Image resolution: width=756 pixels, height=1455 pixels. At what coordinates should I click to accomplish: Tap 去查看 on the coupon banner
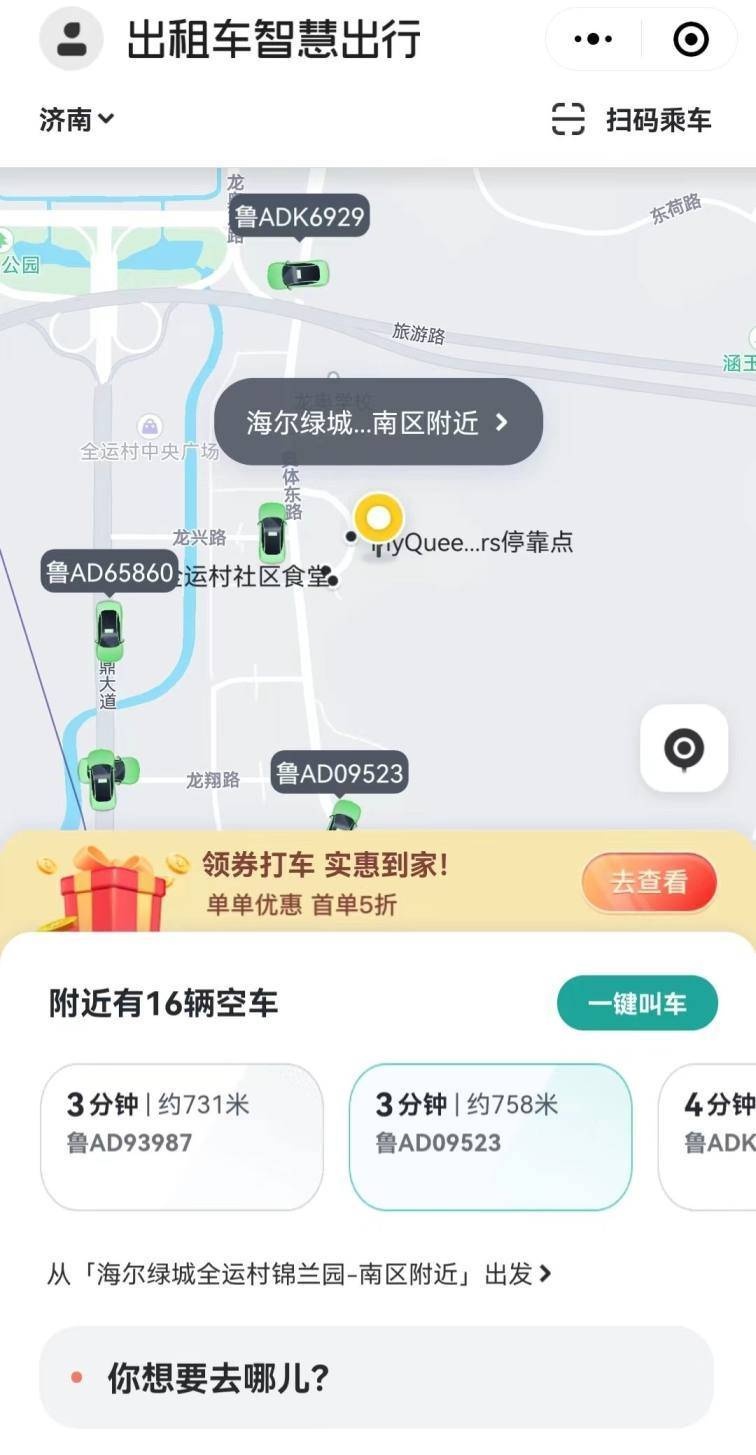pyautogui.click(x=649, y=882)
